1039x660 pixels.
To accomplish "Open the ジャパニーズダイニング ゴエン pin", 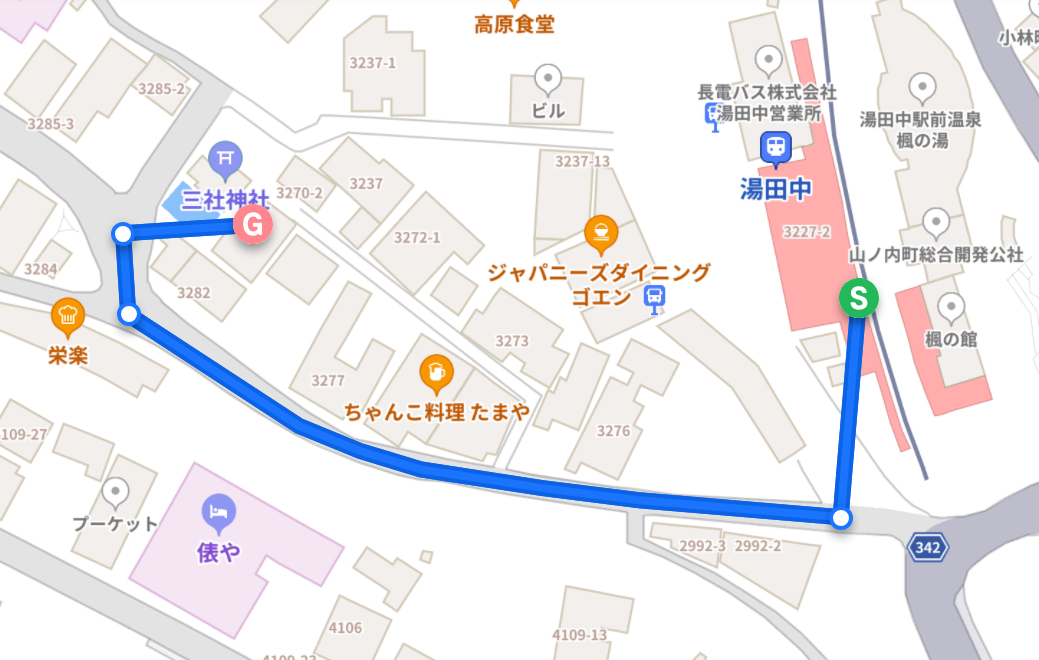I will (x=599, y=233).
